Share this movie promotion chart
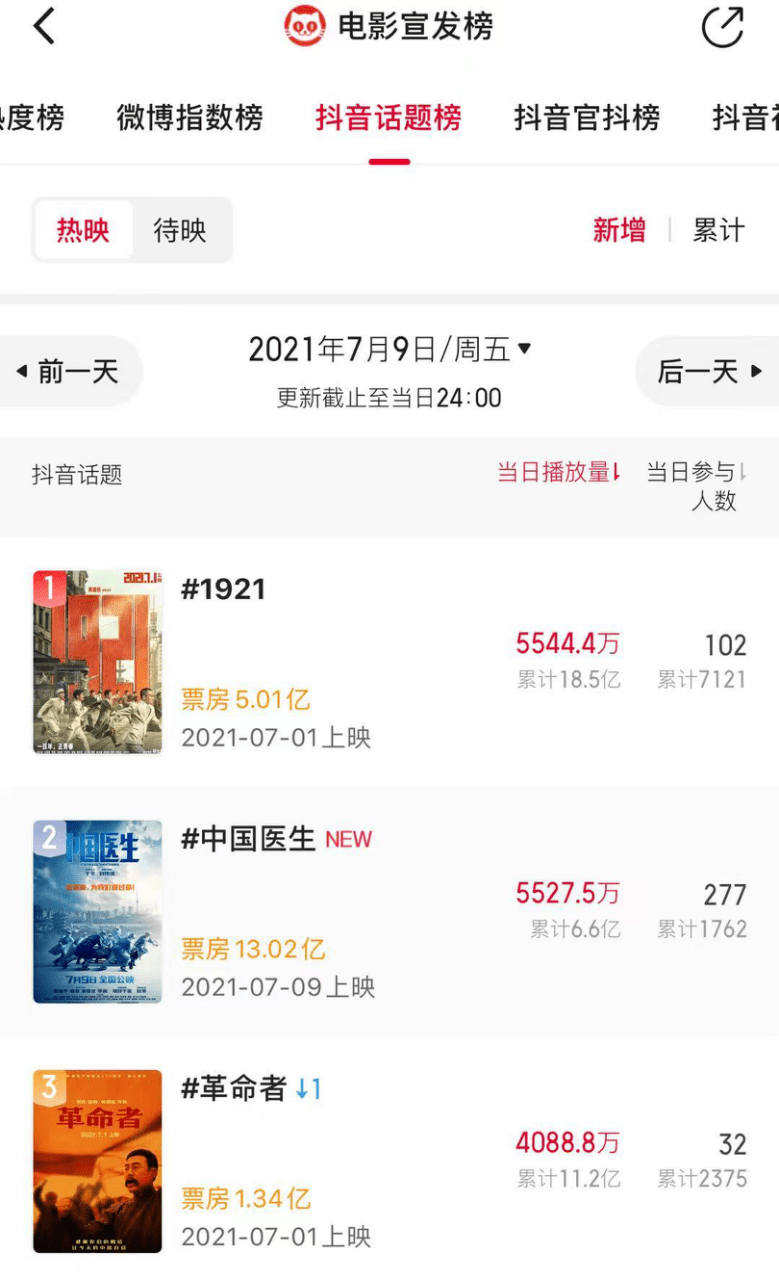Image resolution: width=779 pixels, height=1280 pixels. (722, 27)
